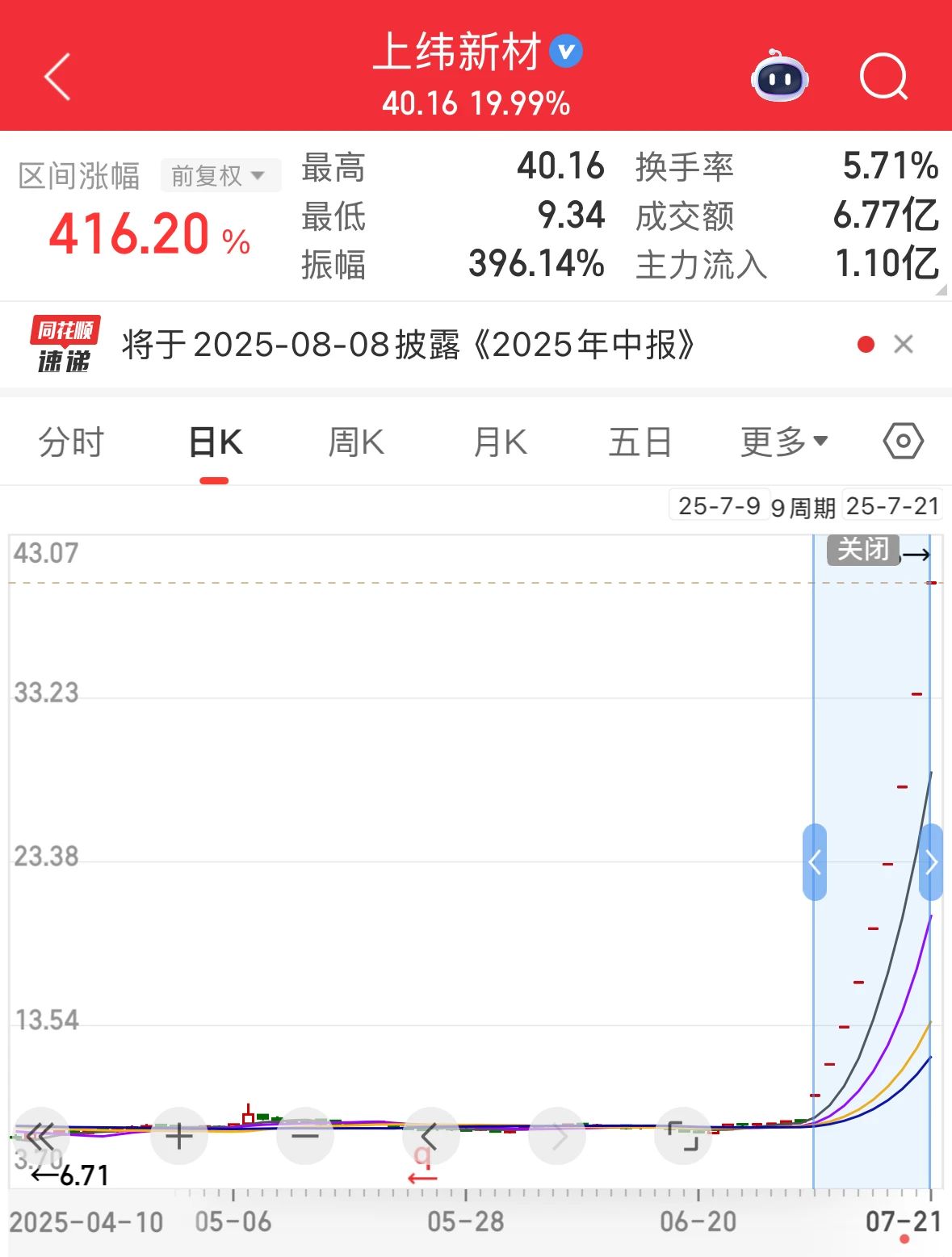Switch to the 分时 chart tab

71,442
